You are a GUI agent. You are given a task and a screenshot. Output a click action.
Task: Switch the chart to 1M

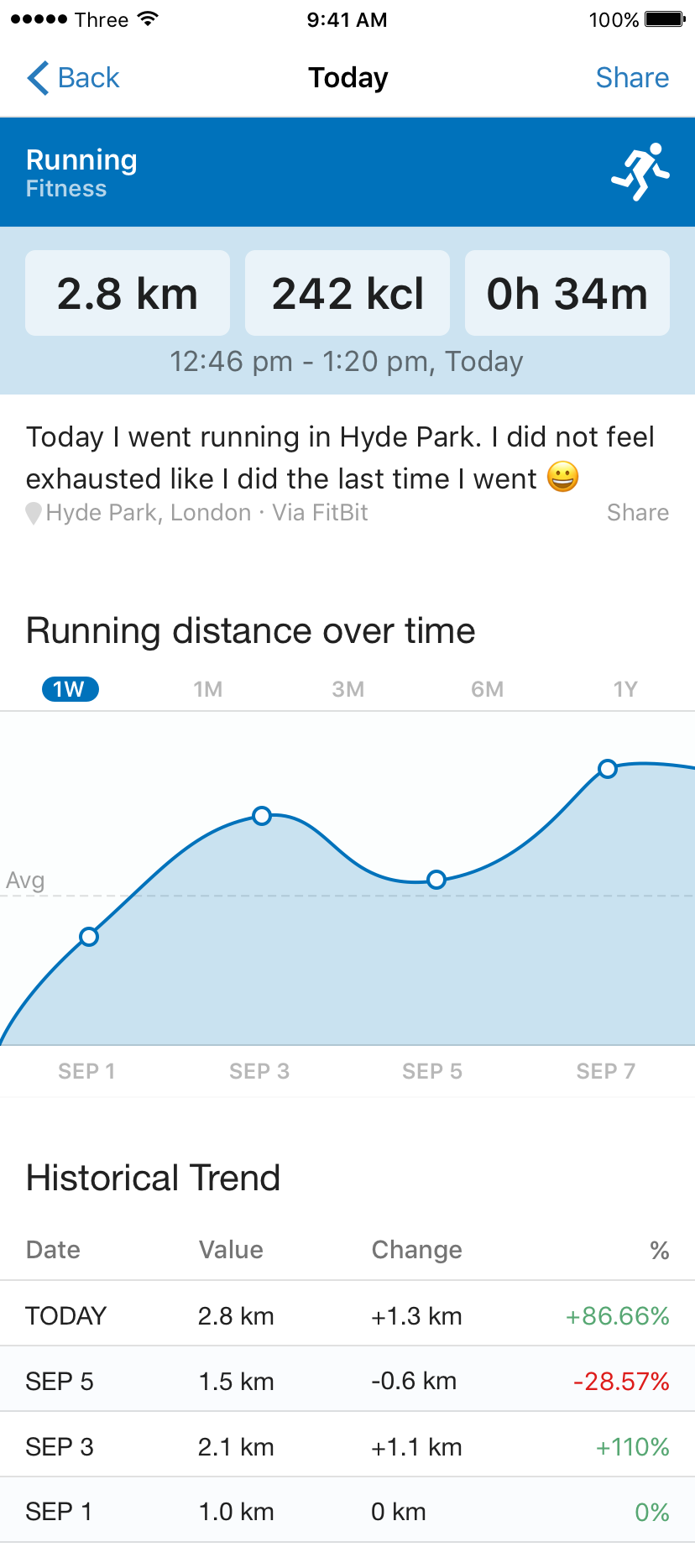point(208,689)
